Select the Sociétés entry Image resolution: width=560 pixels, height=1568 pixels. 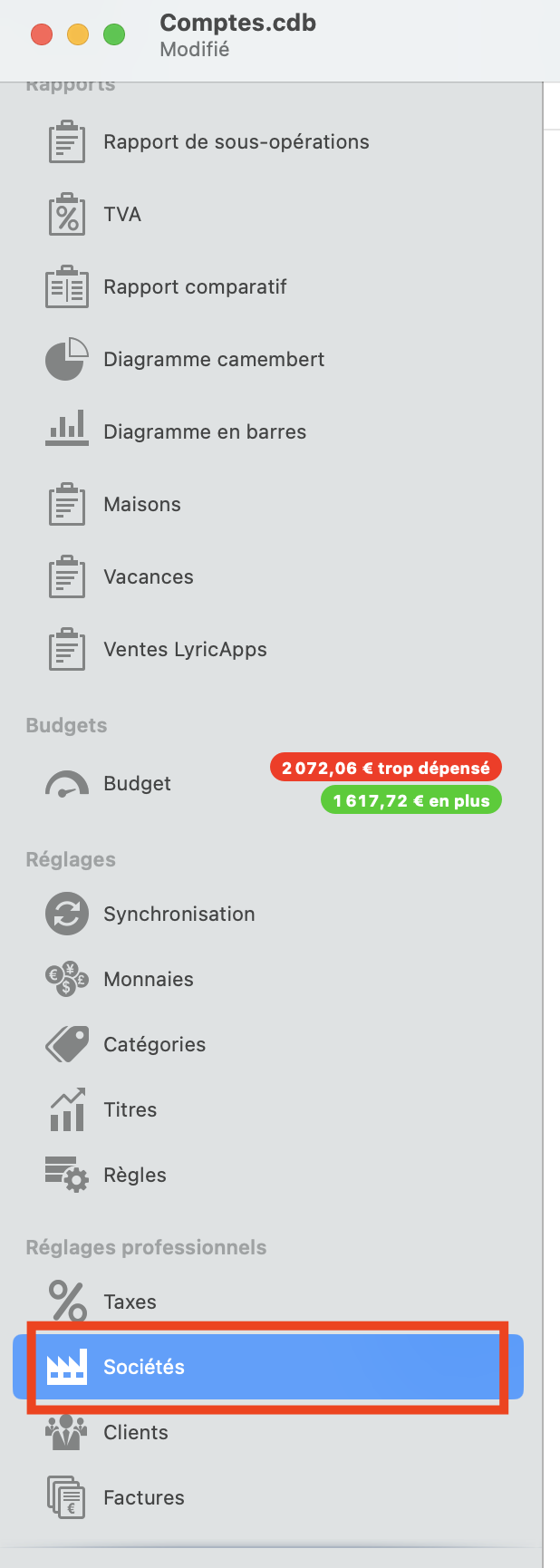[143, 1367]
